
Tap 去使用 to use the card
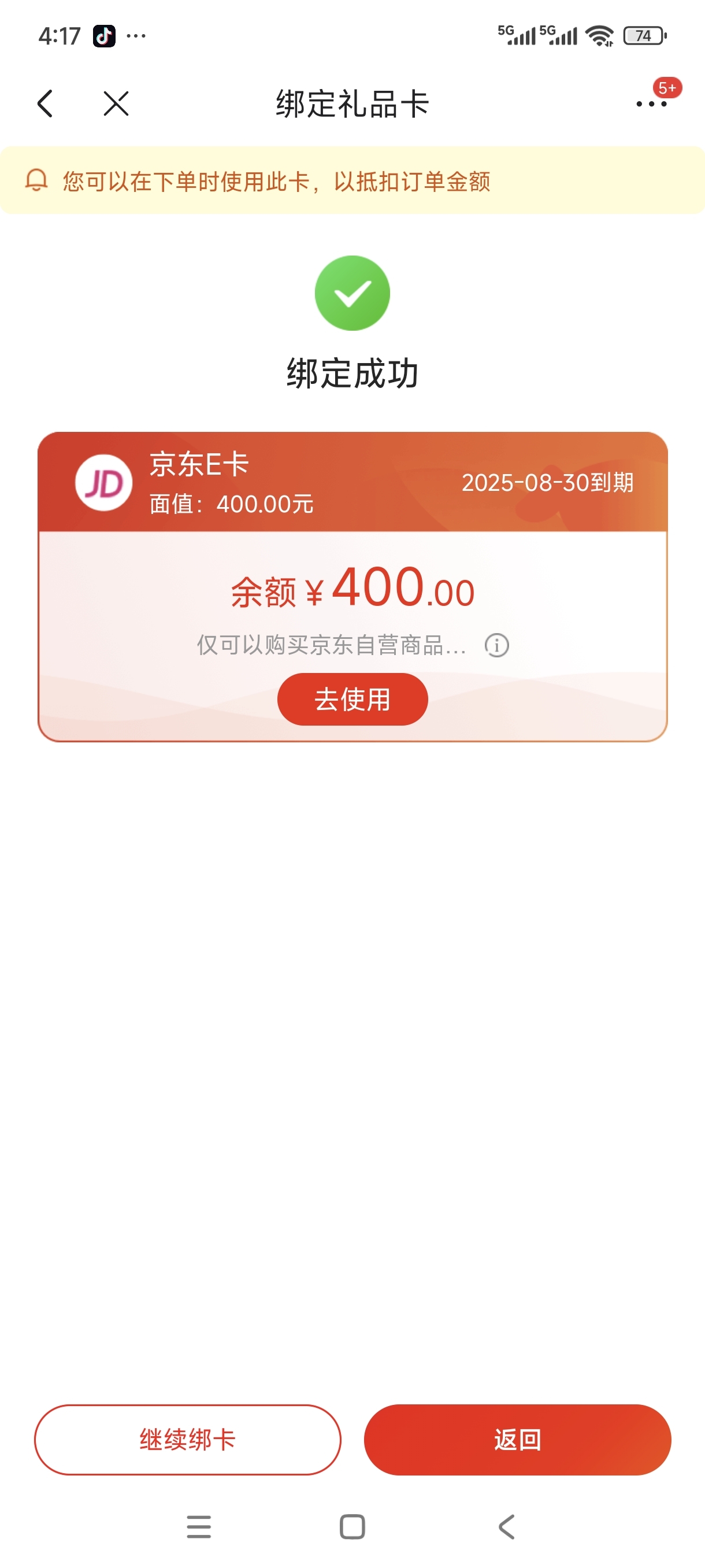[x=352, y=699]
